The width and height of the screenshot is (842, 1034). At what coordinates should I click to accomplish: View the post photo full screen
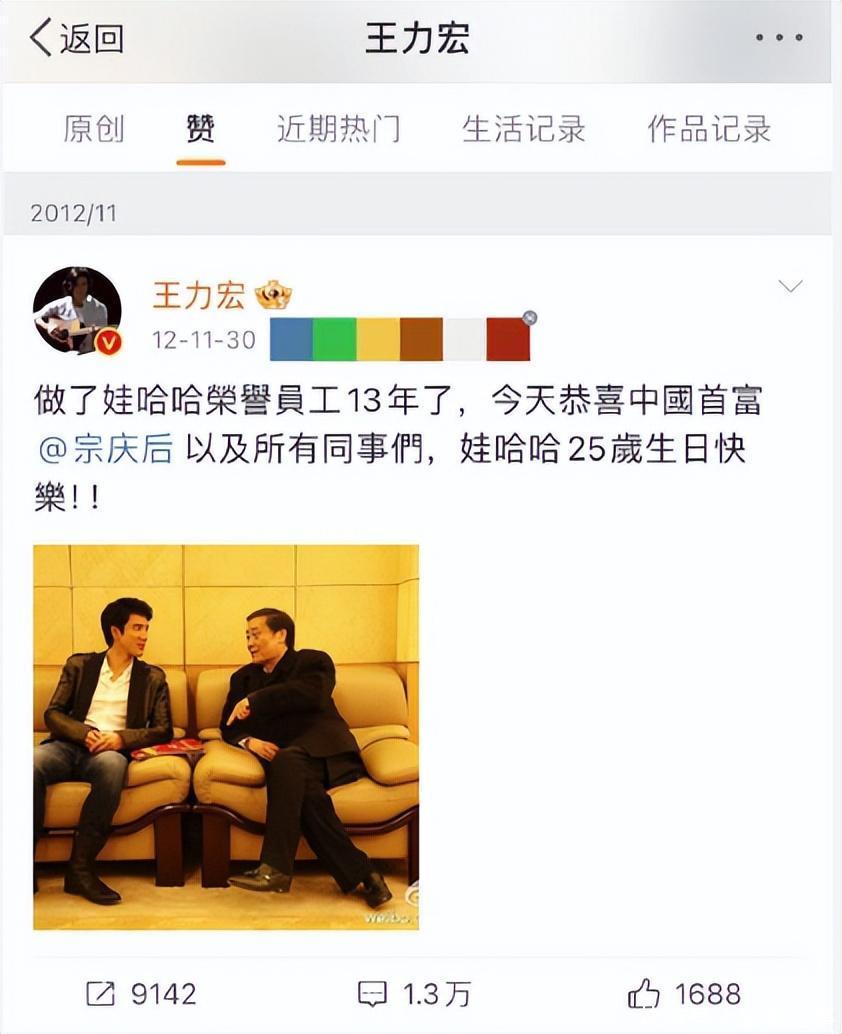tap(226, 736)
